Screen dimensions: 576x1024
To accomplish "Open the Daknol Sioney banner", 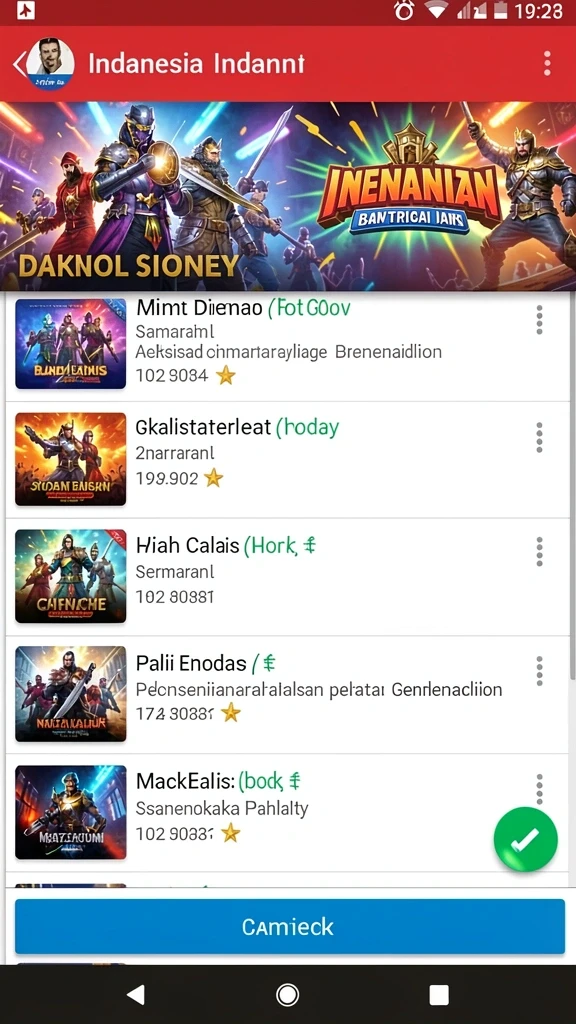I will pos(288,196).
